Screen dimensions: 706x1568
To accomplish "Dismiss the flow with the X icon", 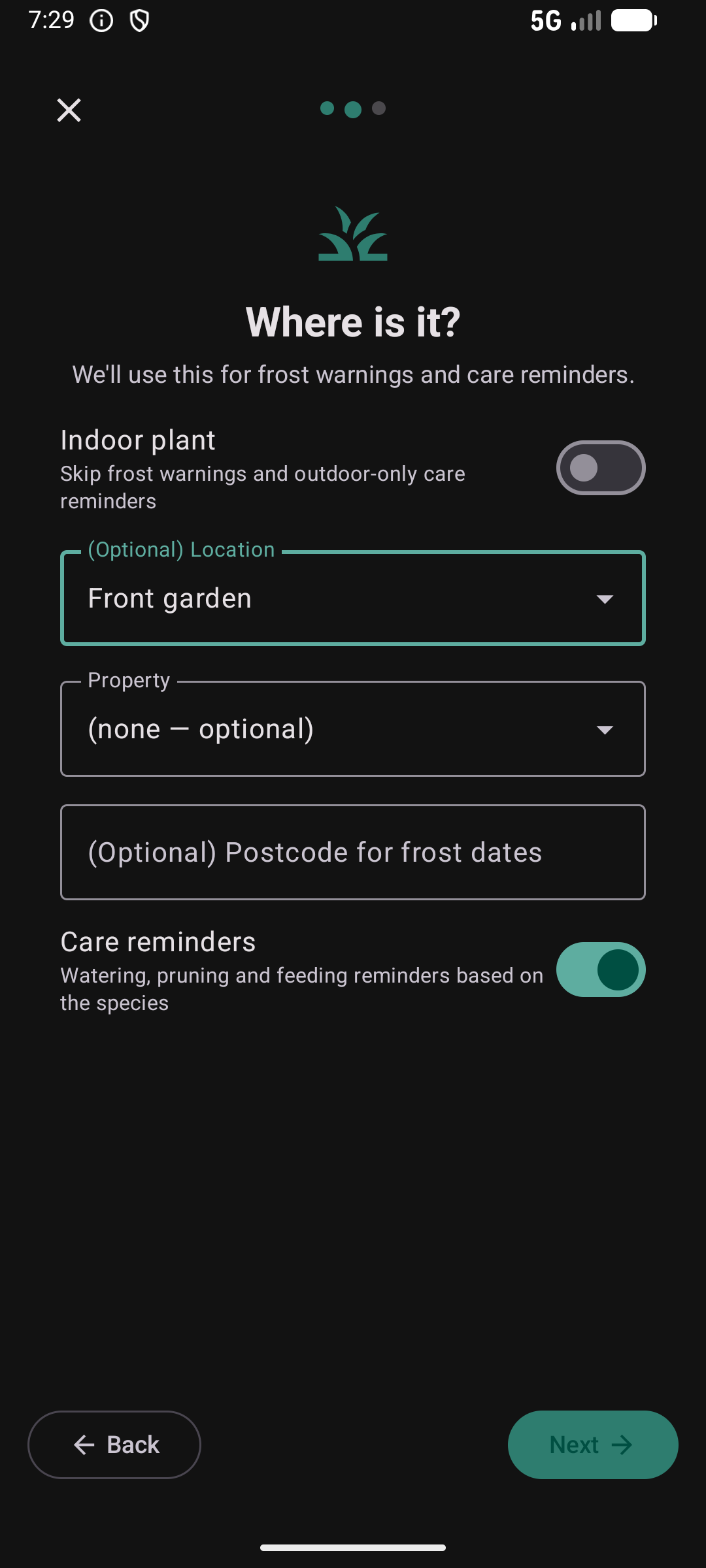I will pyautogui.click(x=68, y=110).
